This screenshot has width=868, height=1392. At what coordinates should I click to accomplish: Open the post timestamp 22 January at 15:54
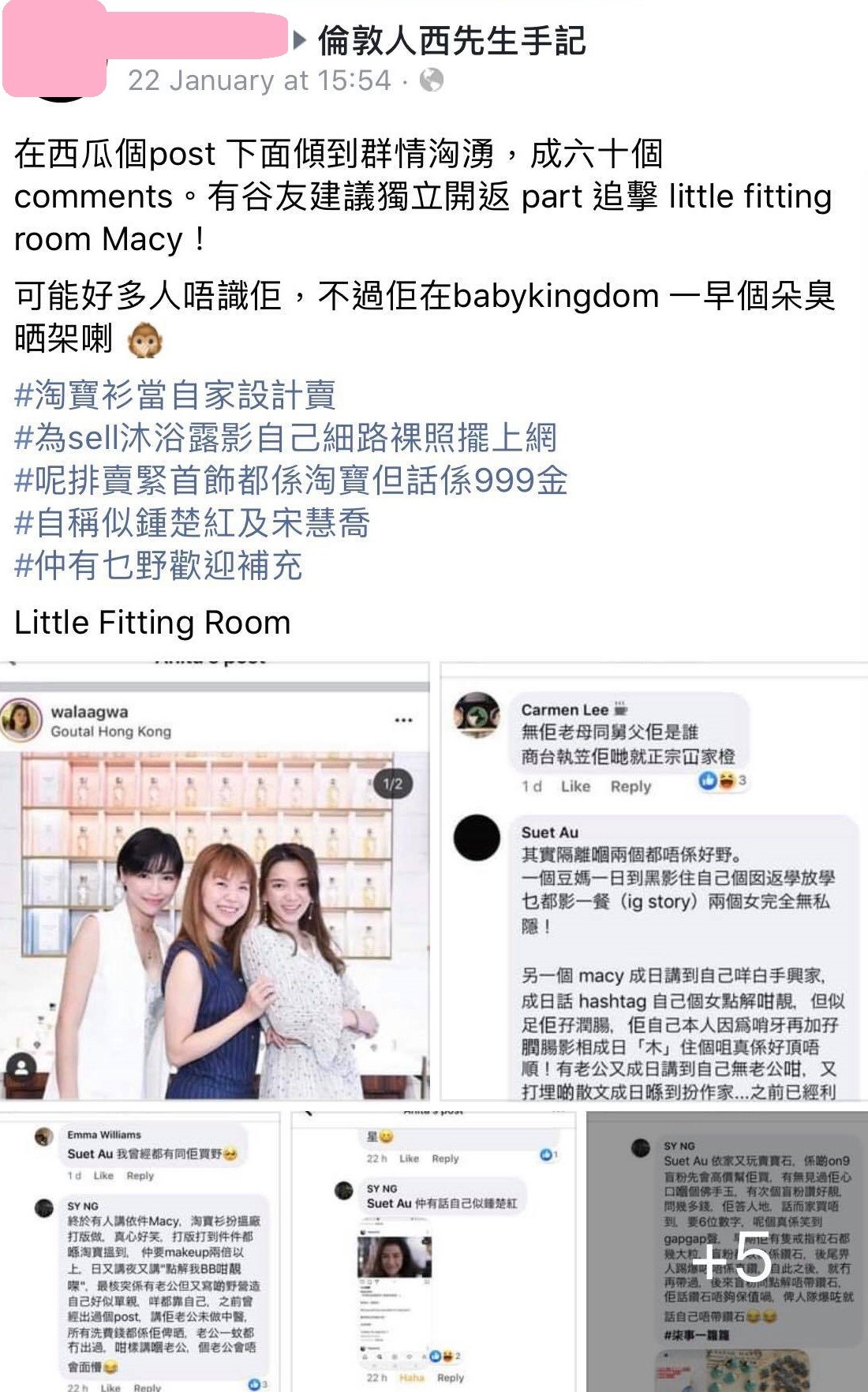[x=259, y=80]
